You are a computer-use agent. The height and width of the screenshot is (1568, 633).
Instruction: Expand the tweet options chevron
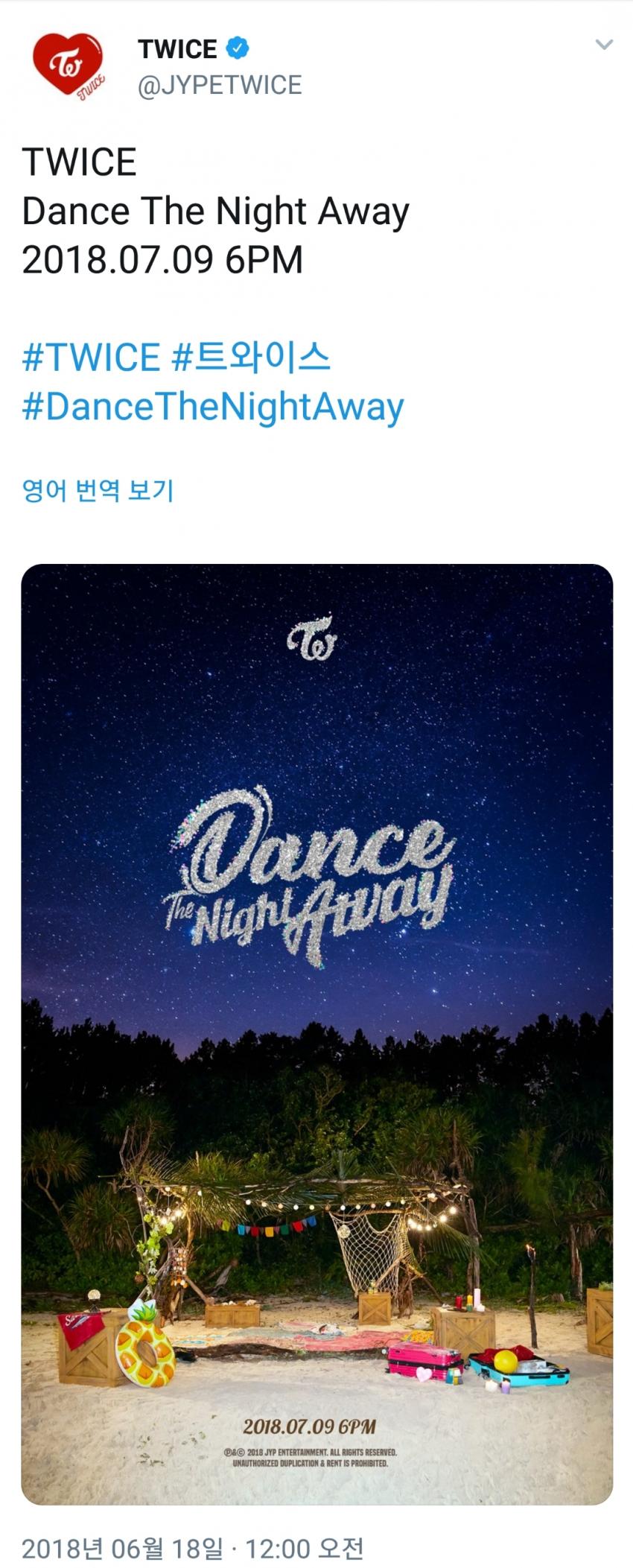pos(603,45)
